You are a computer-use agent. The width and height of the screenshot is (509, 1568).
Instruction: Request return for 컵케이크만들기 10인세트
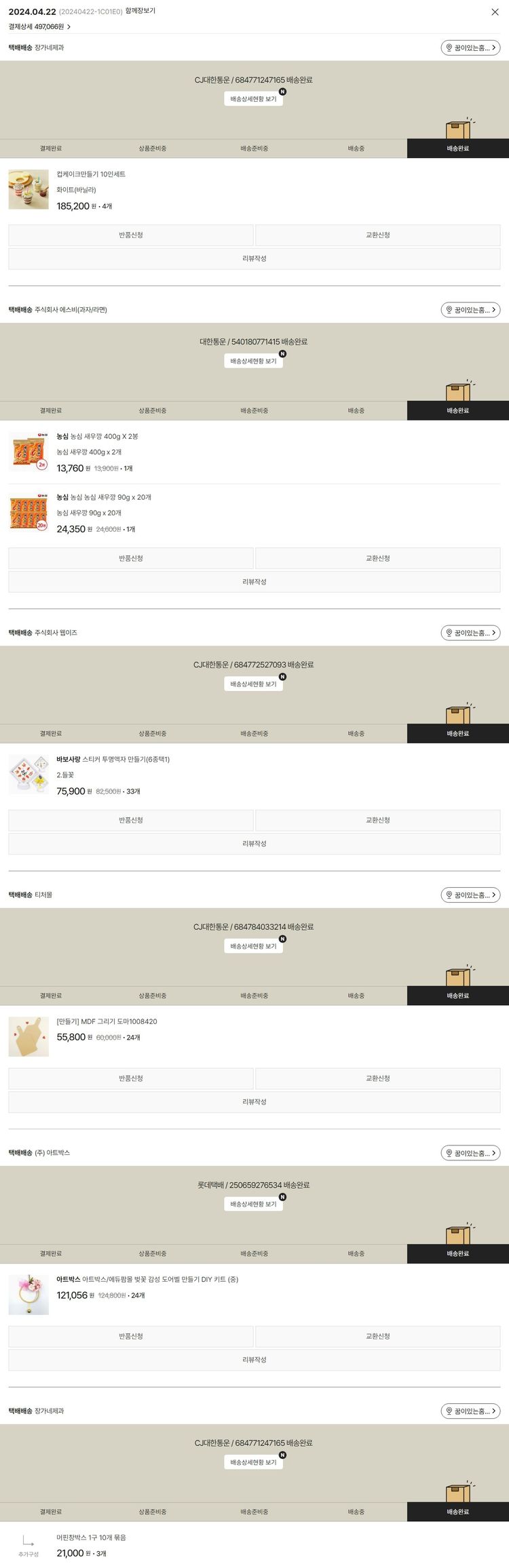point(131,235)
